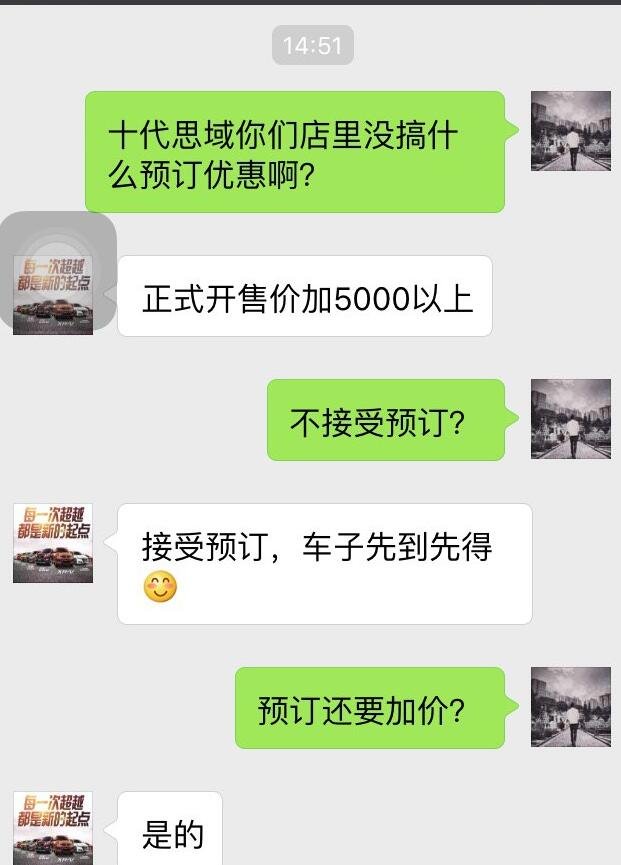Open the dealer's avatar next to '是的' reply
621x865 pixels.
pos(53,828)
